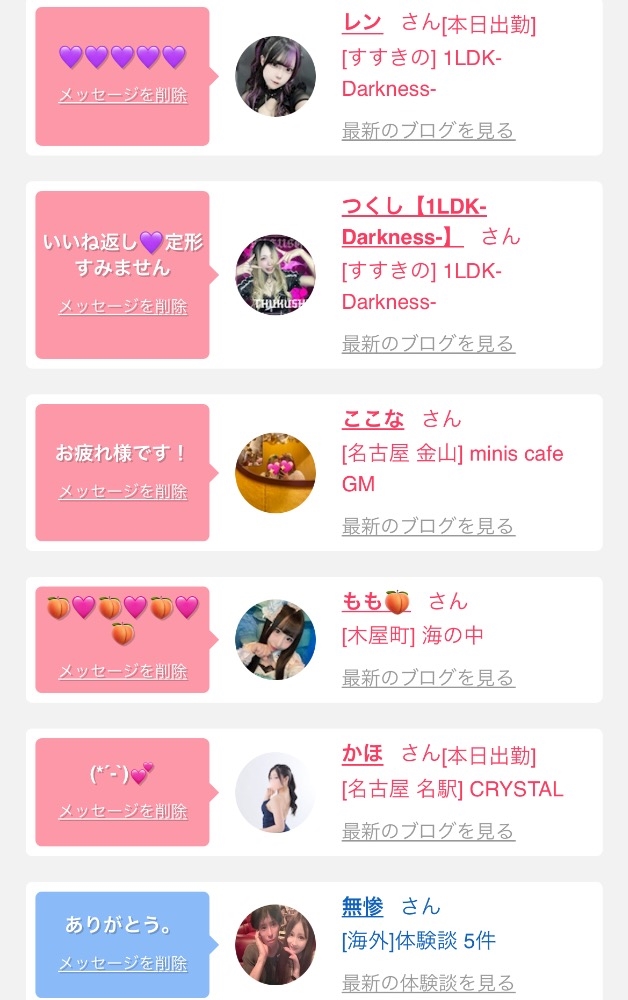Open もも's profile name link
The width and height of the screenshot is (628, 1000).
tap(376, 601)
